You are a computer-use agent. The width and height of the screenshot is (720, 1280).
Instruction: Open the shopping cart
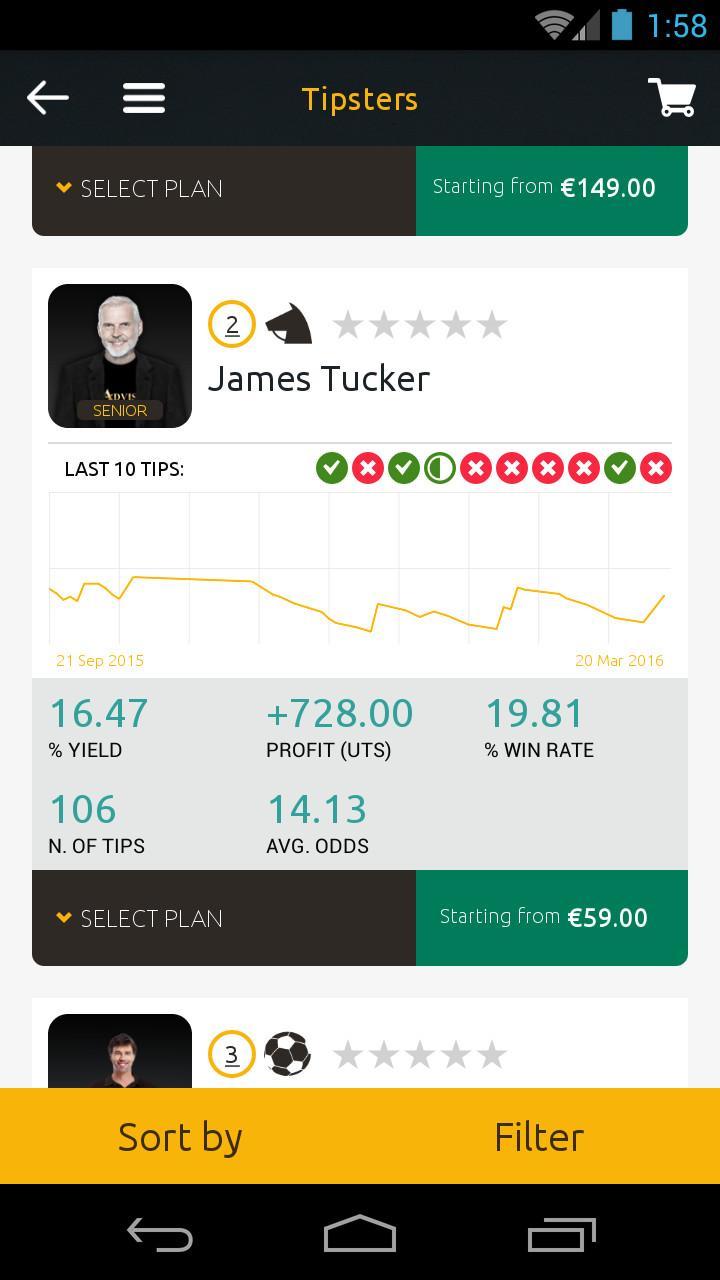tap(672, 98)
